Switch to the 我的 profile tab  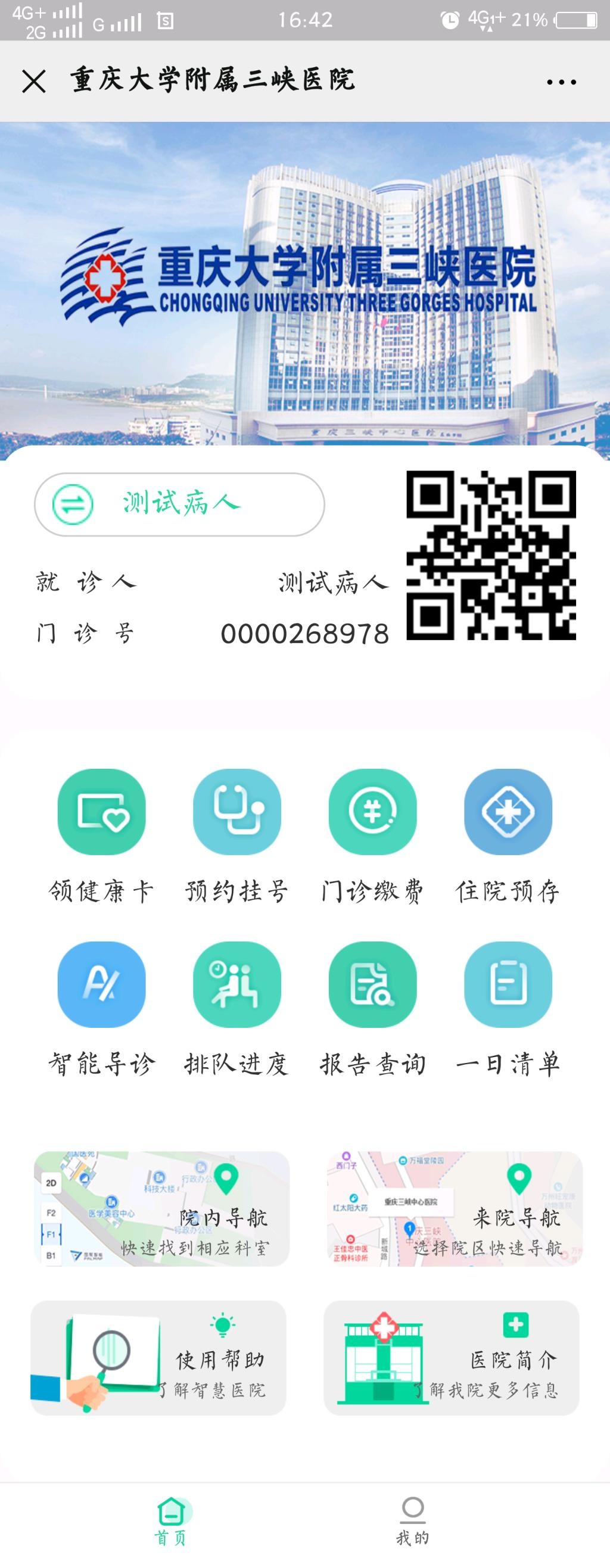click(x=413, y=1520)
